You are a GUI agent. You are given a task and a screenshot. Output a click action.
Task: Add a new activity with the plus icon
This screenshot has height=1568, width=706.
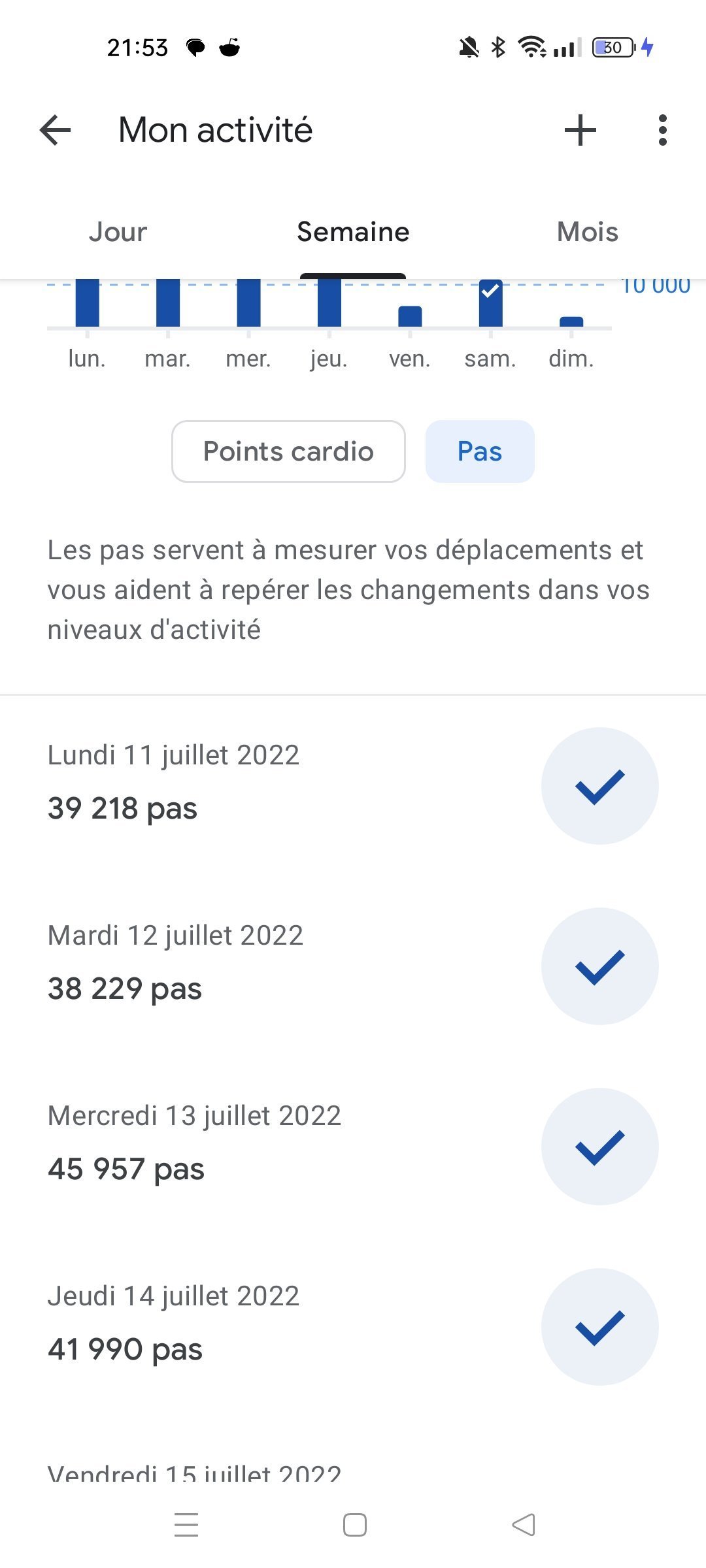coord(580,130)
